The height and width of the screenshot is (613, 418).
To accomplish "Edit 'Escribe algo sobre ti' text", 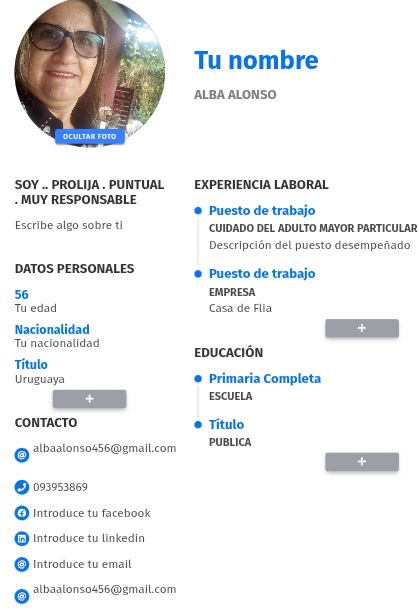I will pos(69,225).
